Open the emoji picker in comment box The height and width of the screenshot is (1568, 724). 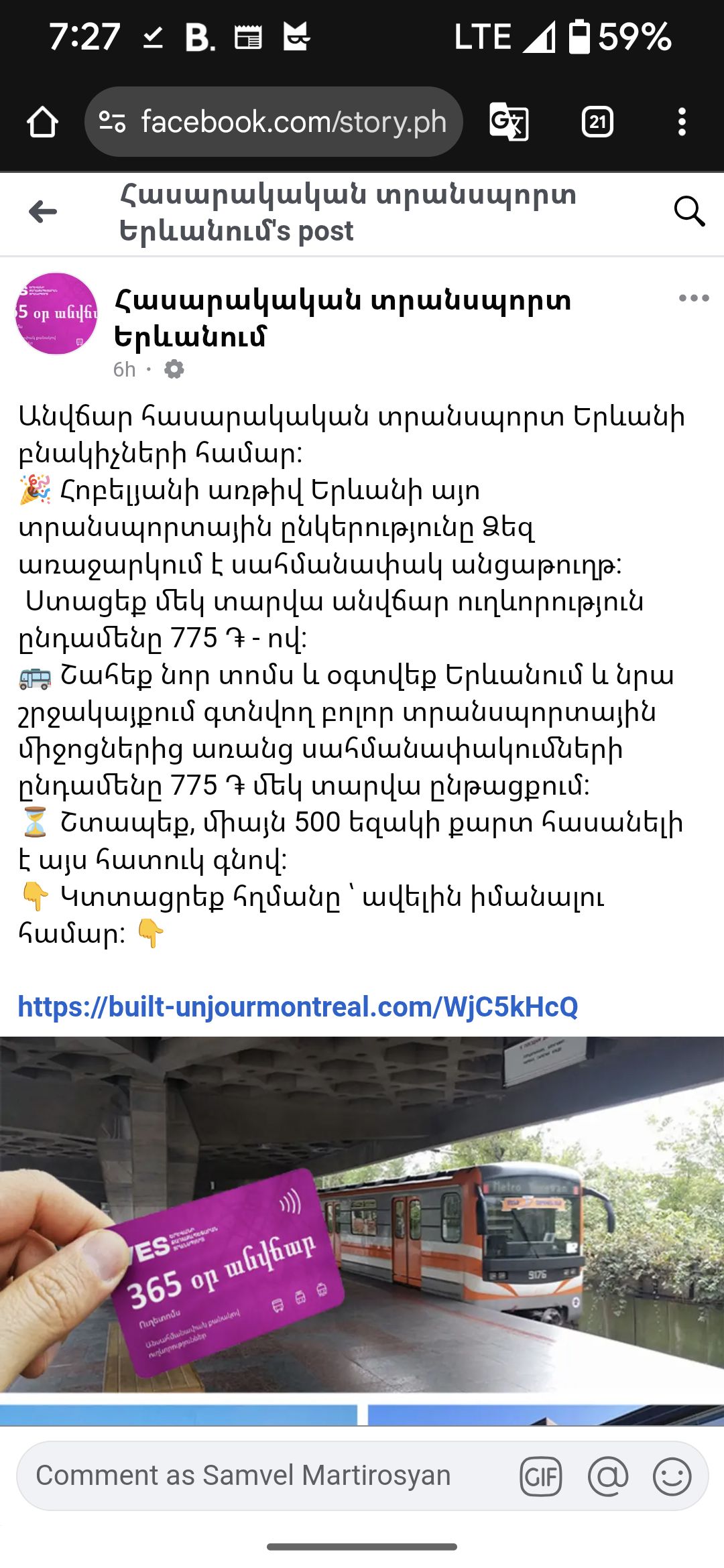(x=672, y=1476)
